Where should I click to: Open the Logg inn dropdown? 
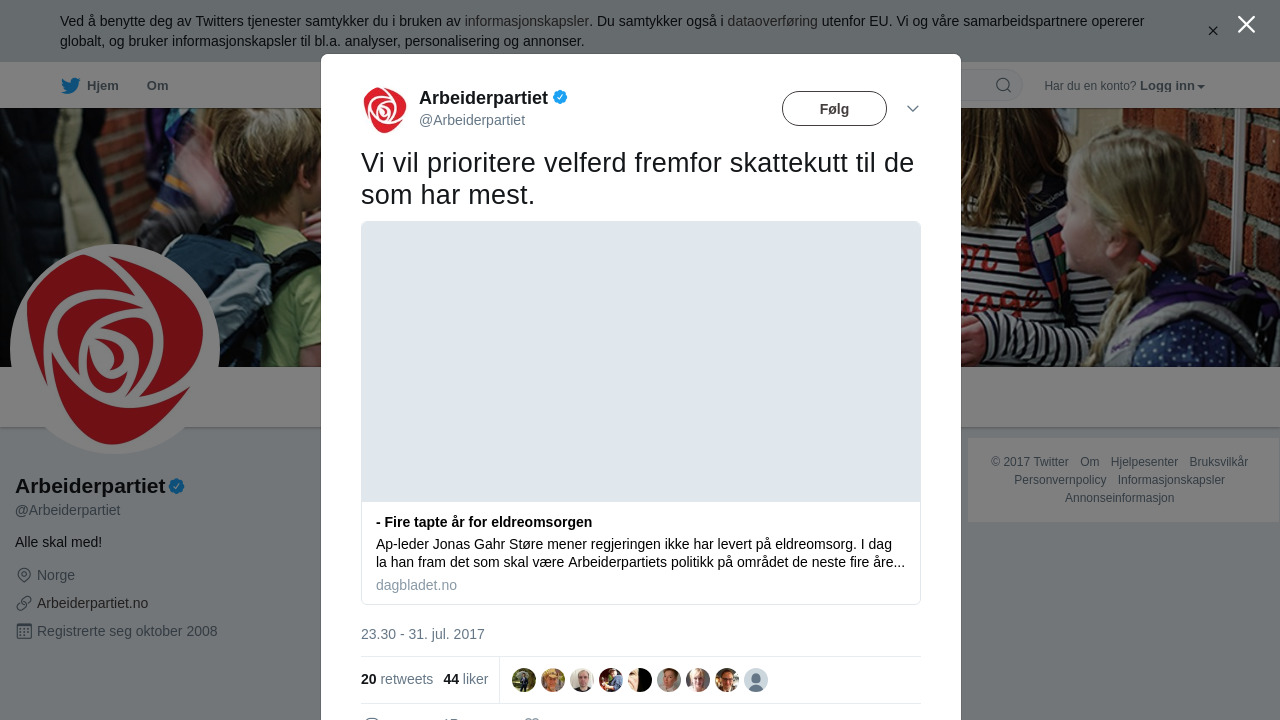coord(1172,86)
